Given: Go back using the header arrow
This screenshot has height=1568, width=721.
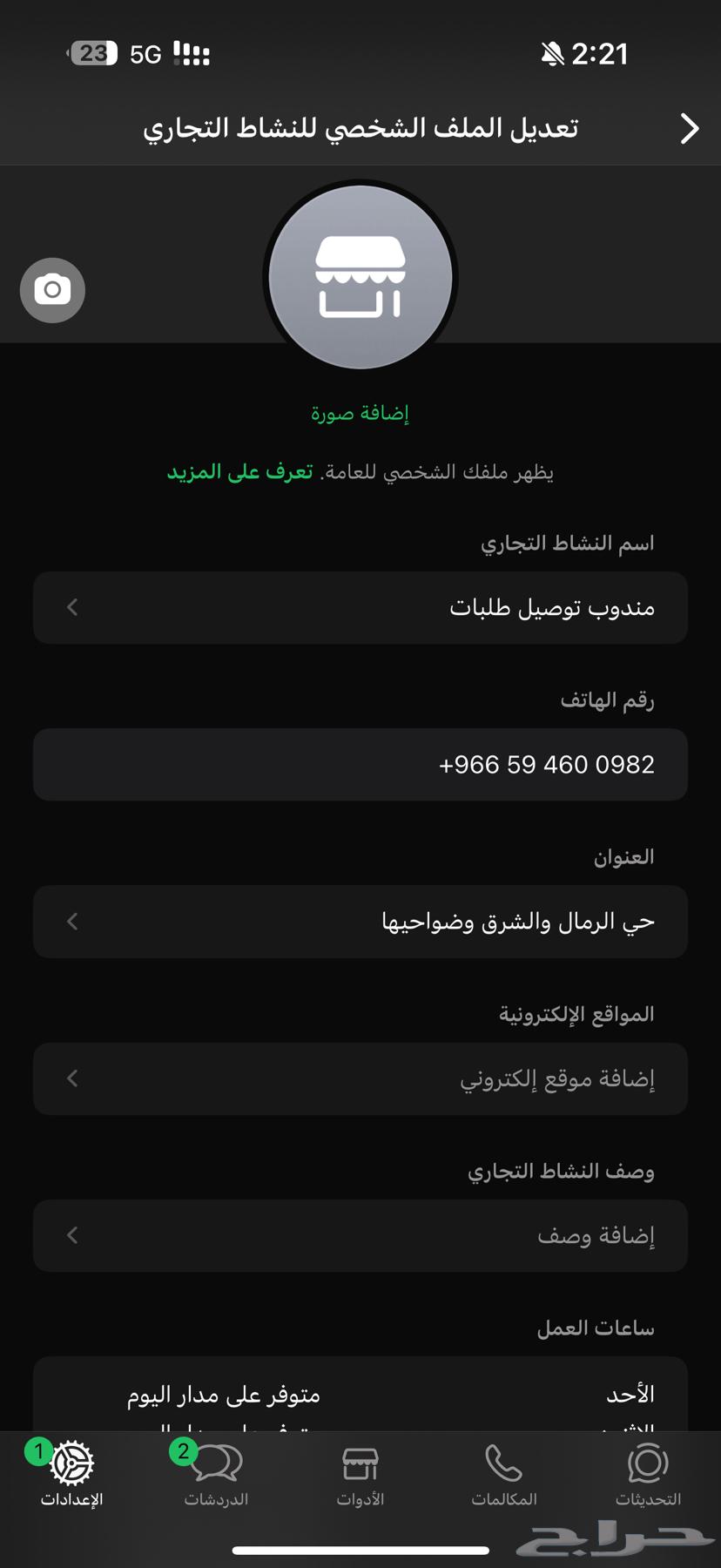Looking at the screenshot, I should (x=689, y=129).
